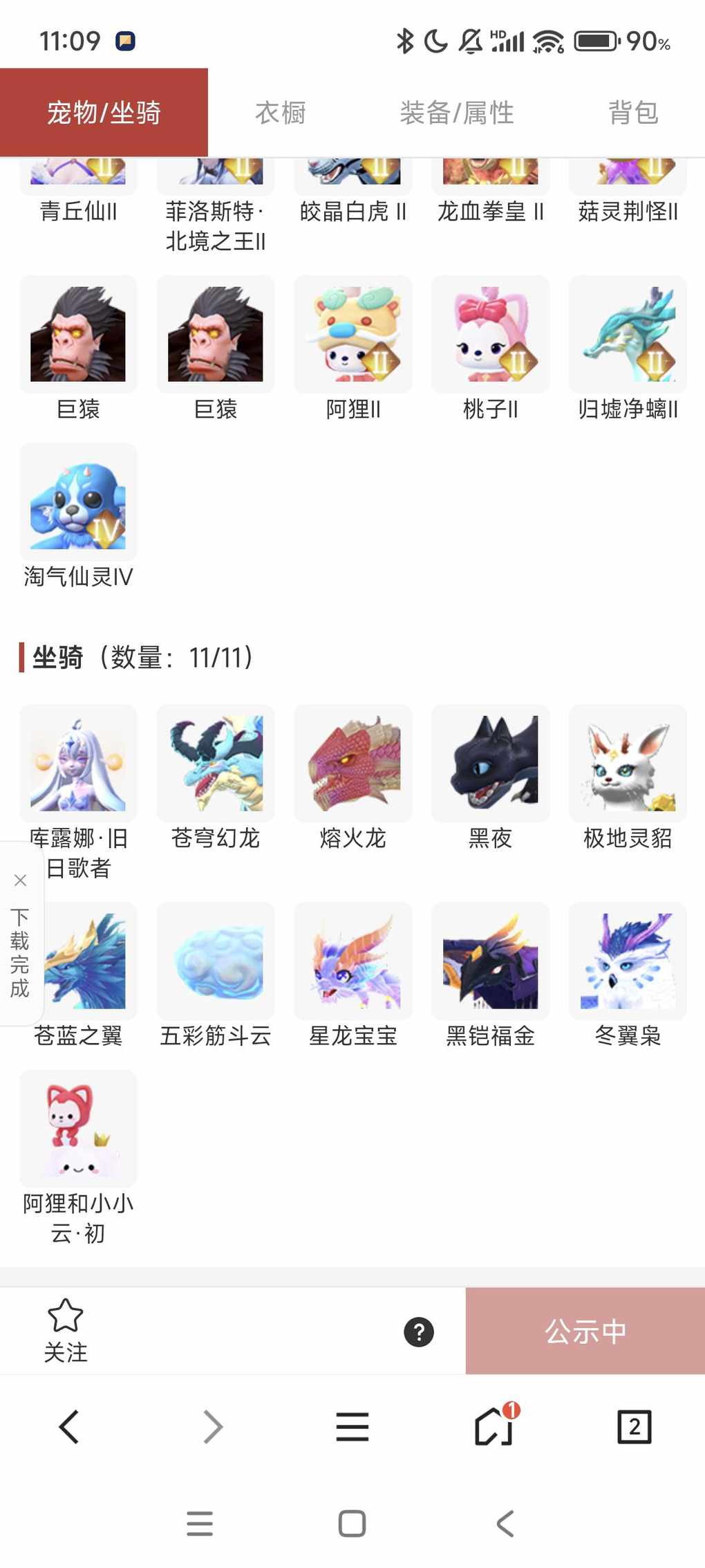705x1568 pixels.
Task: Tap the 归墟净螭II pet
Action: point(628,335)
